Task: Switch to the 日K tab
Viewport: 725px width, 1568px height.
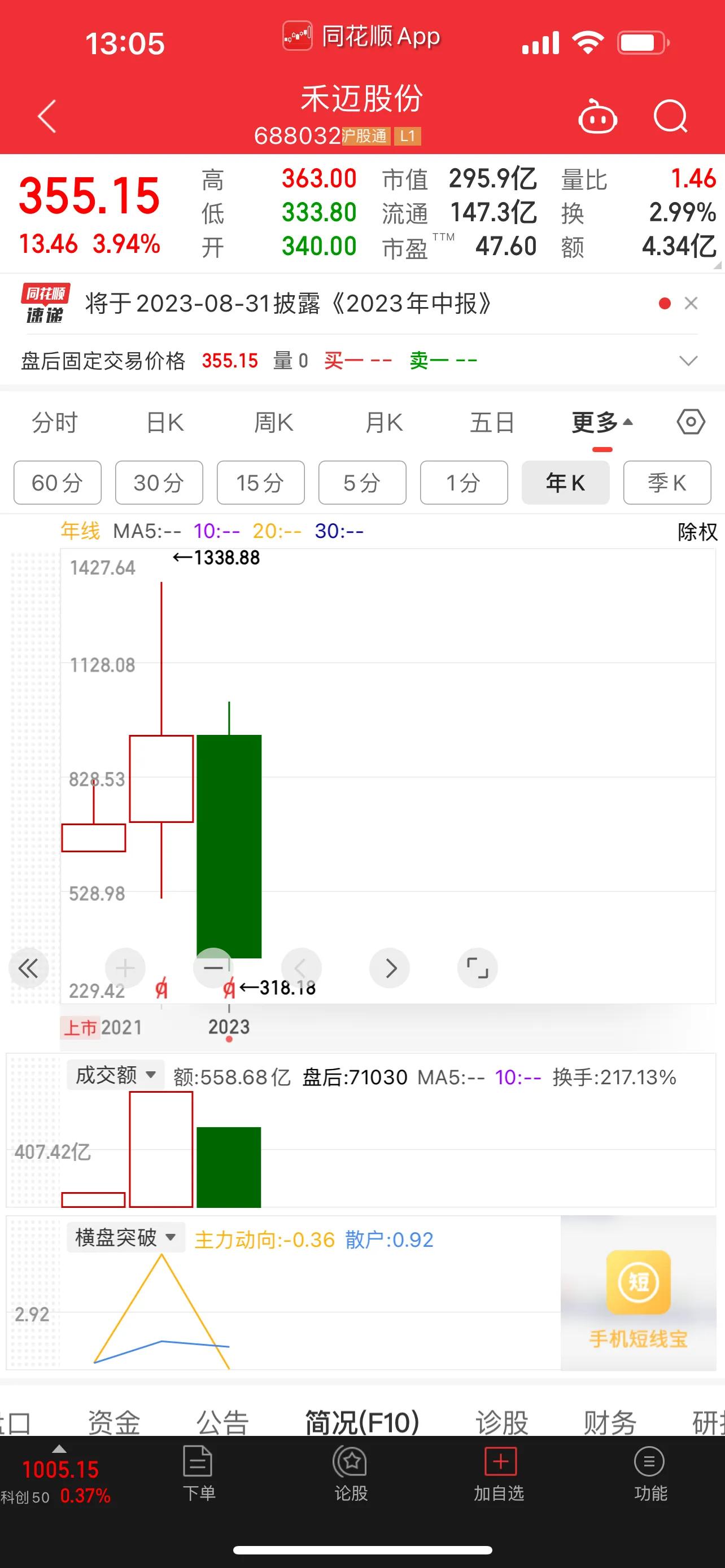Action: click(x=164, y=421)
